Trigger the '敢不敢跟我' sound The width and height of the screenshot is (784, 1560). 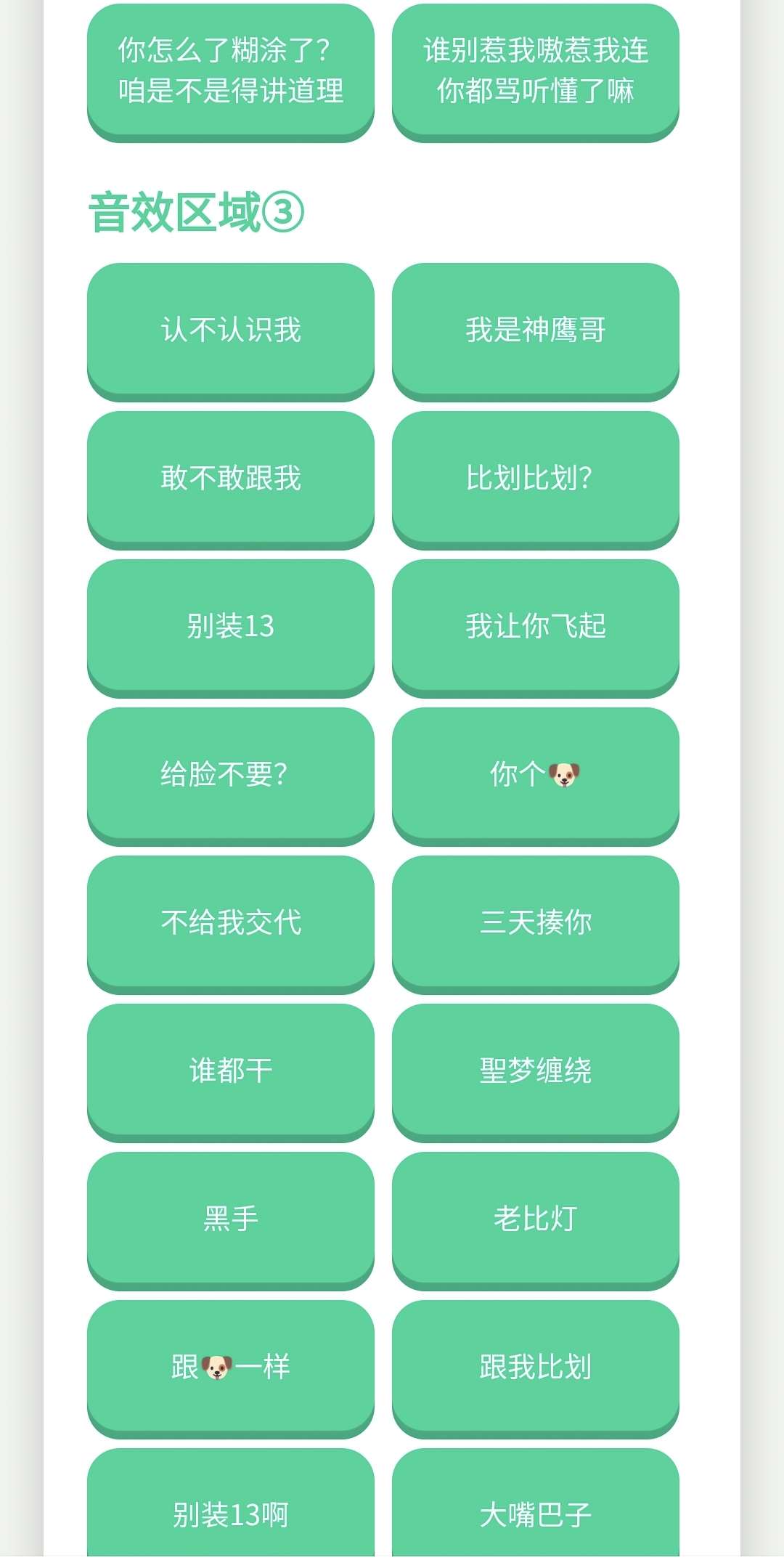[x=231, y=478]
